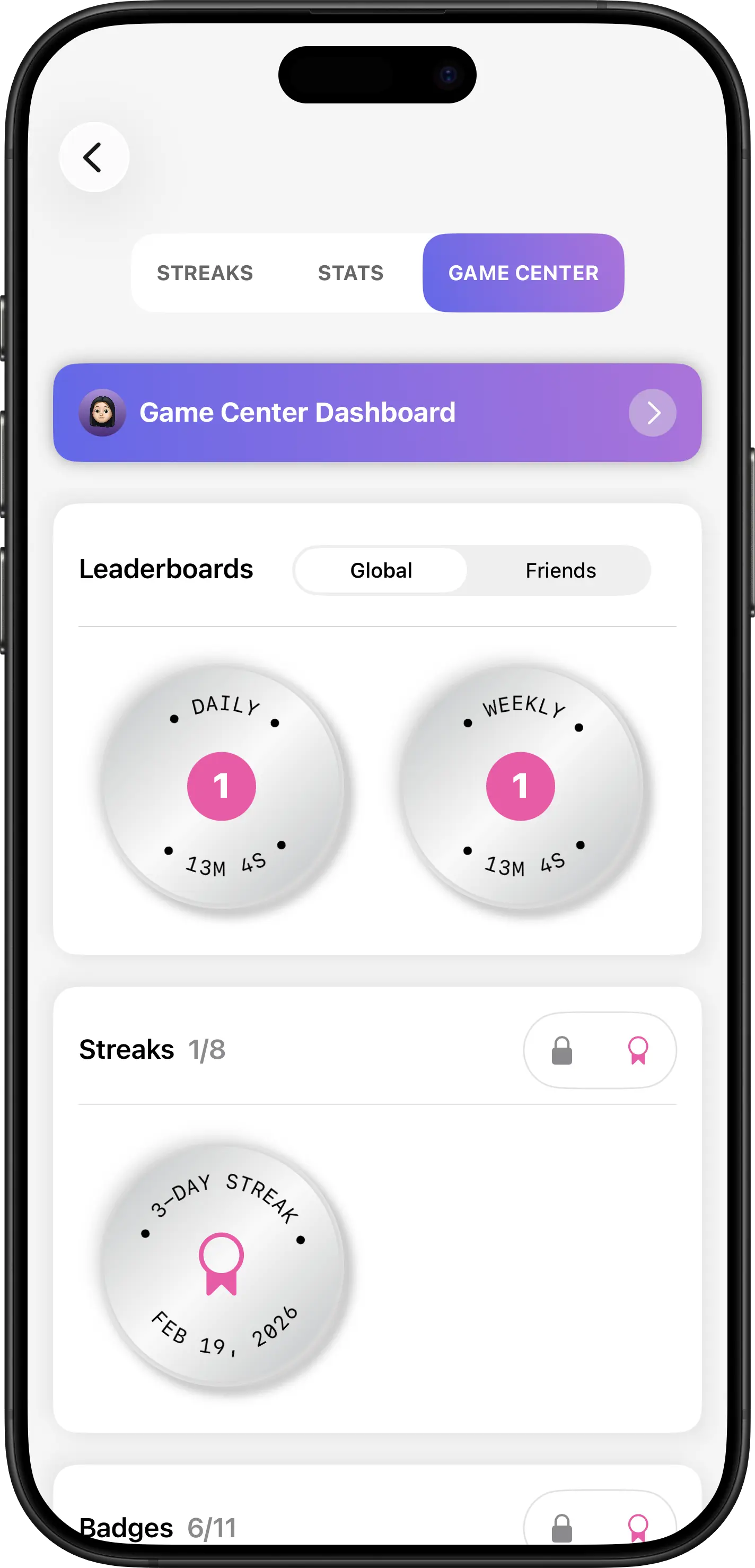Show locked Streaks achievements
Viewport: 755px width, 1568px height.
coord(561,1050)
